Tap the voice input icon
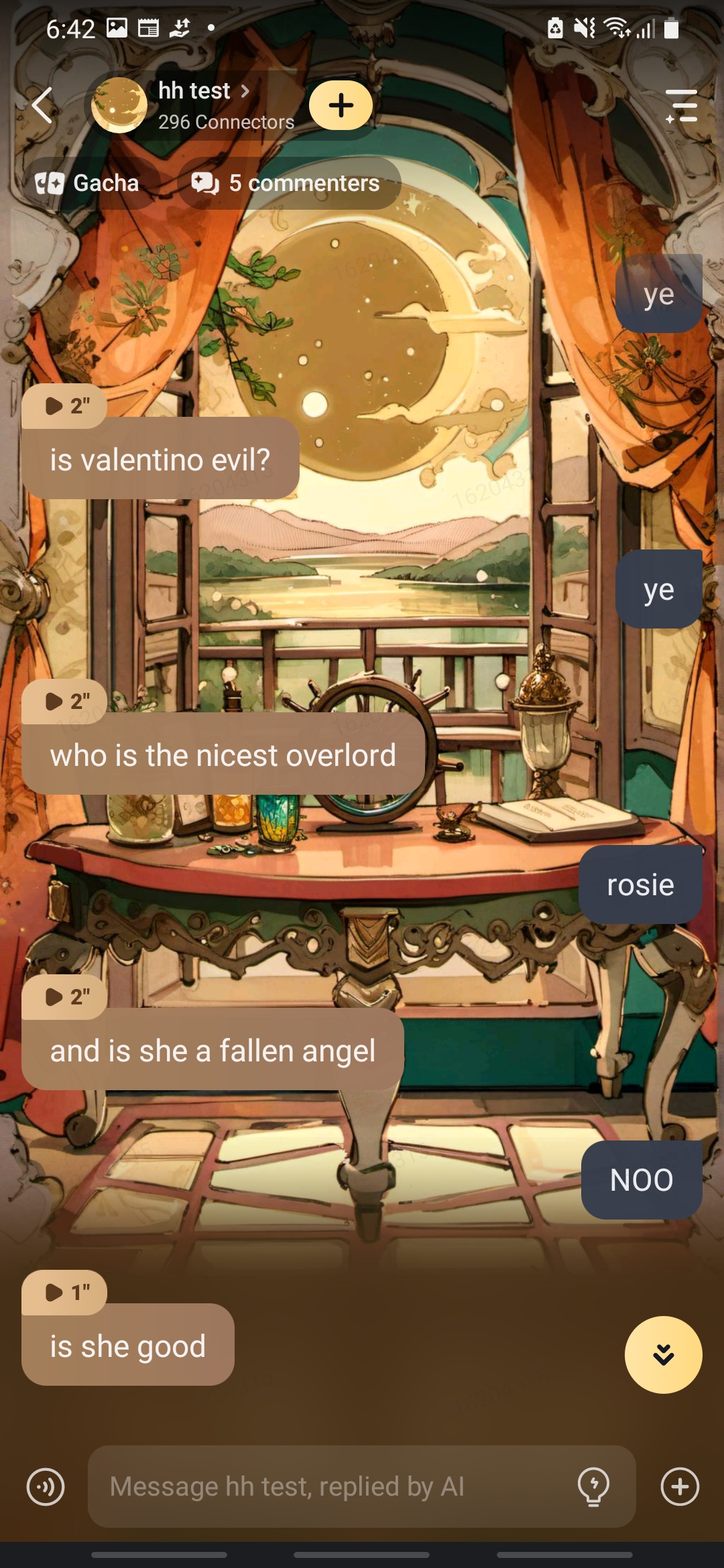The image size is (724, 1568). coord(46,1487)
